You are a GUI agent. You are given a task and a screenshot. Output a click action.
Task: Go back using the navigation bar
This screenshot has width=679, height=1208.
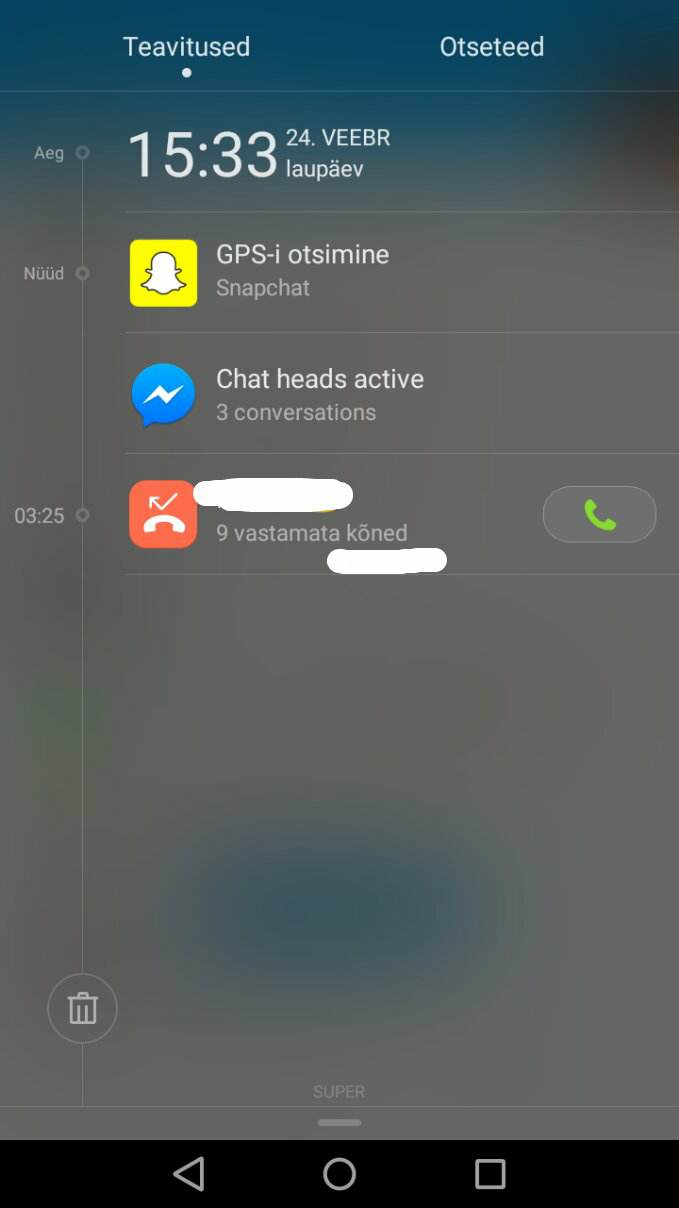(x=188, y=1174)
